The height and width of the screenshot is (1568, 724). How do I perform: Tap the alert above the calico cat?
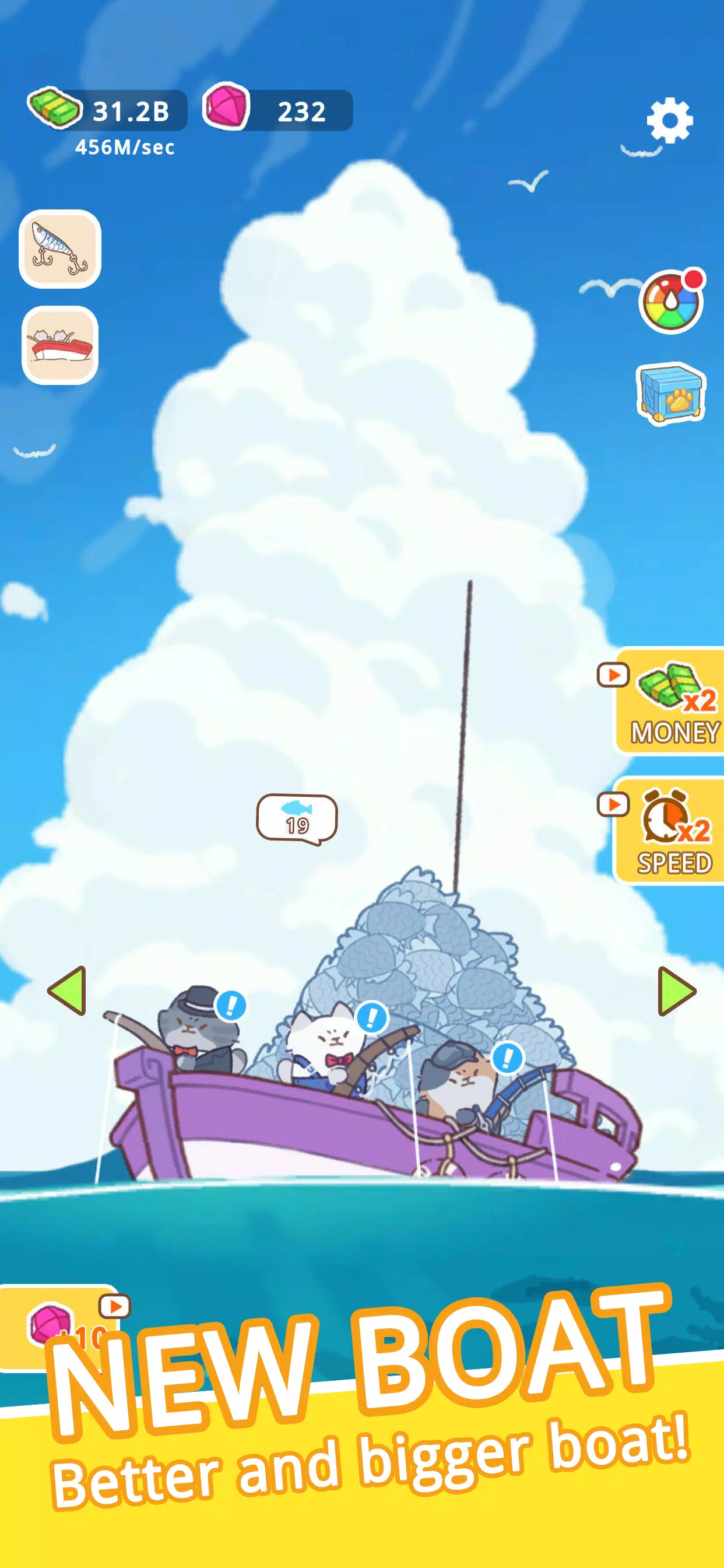506,1058
